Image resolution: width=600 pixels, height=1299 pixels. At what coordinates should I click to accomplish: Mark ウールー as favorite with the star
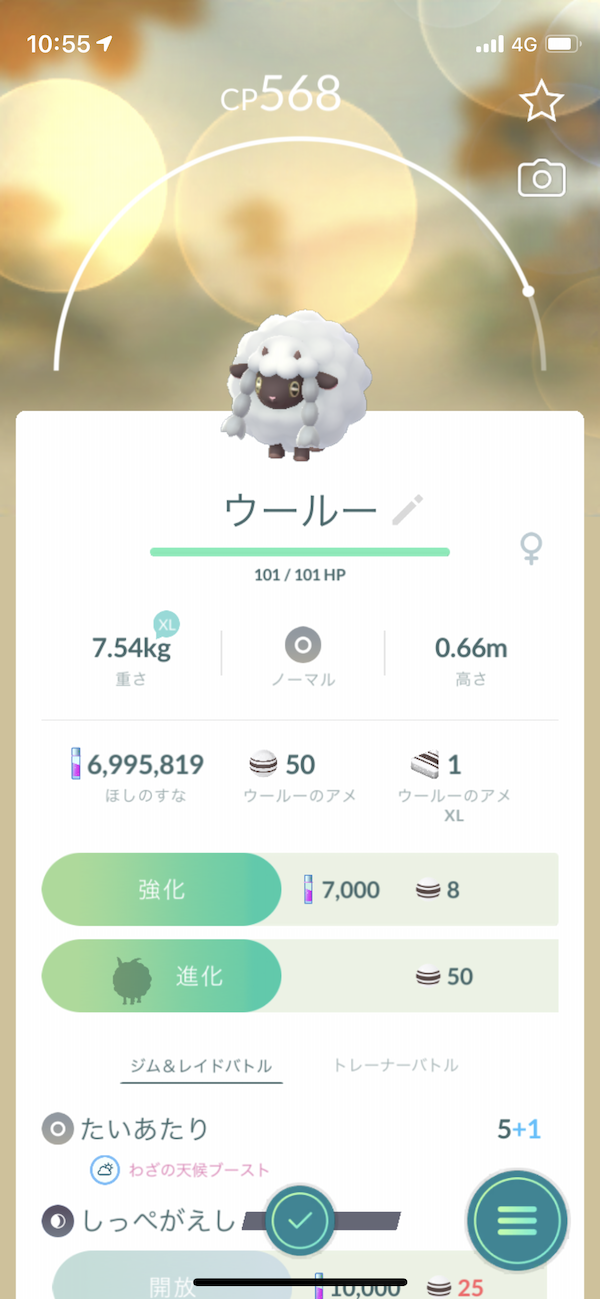[x=541, y=102]
